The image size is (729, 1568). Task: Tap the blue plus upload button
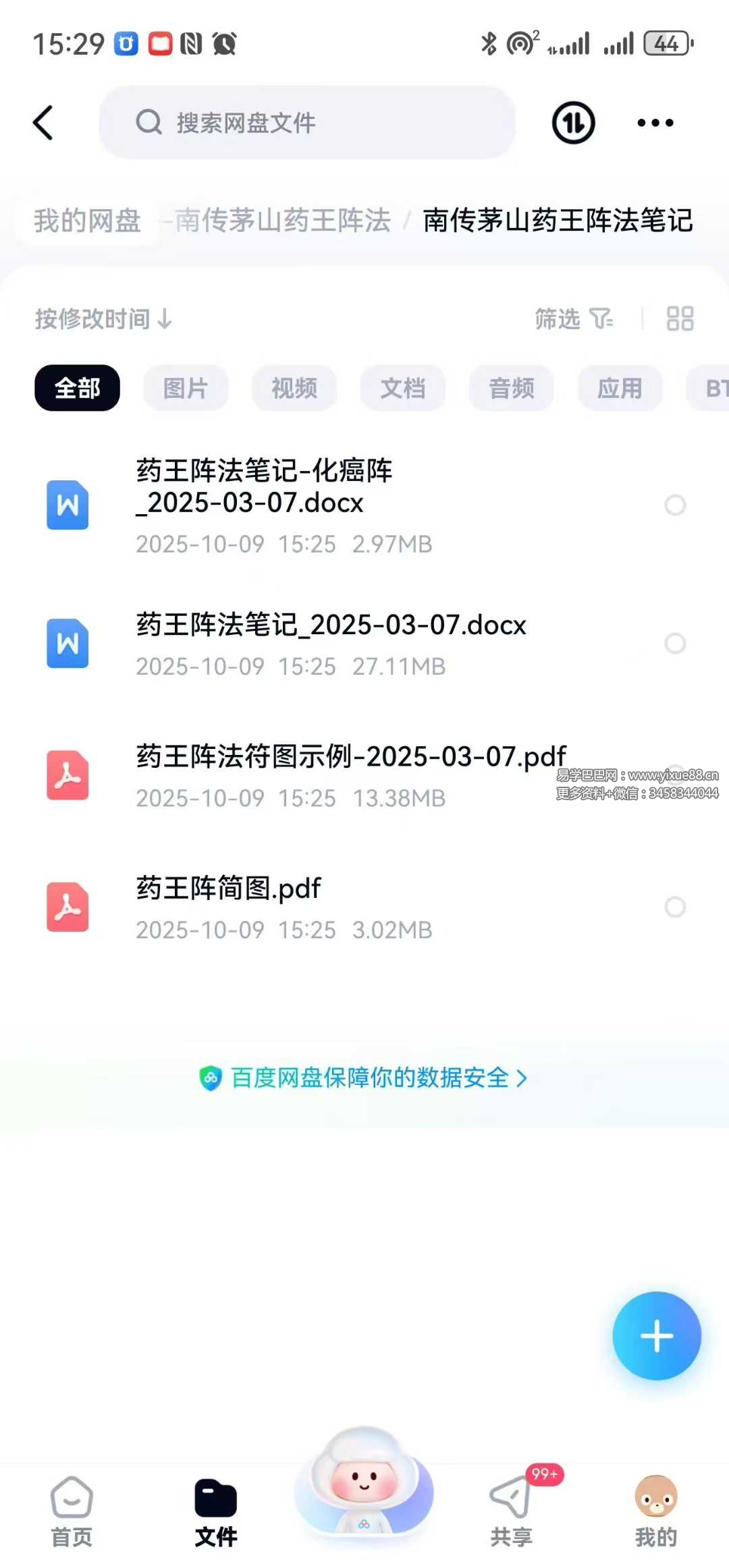[x=656, y=1335]
